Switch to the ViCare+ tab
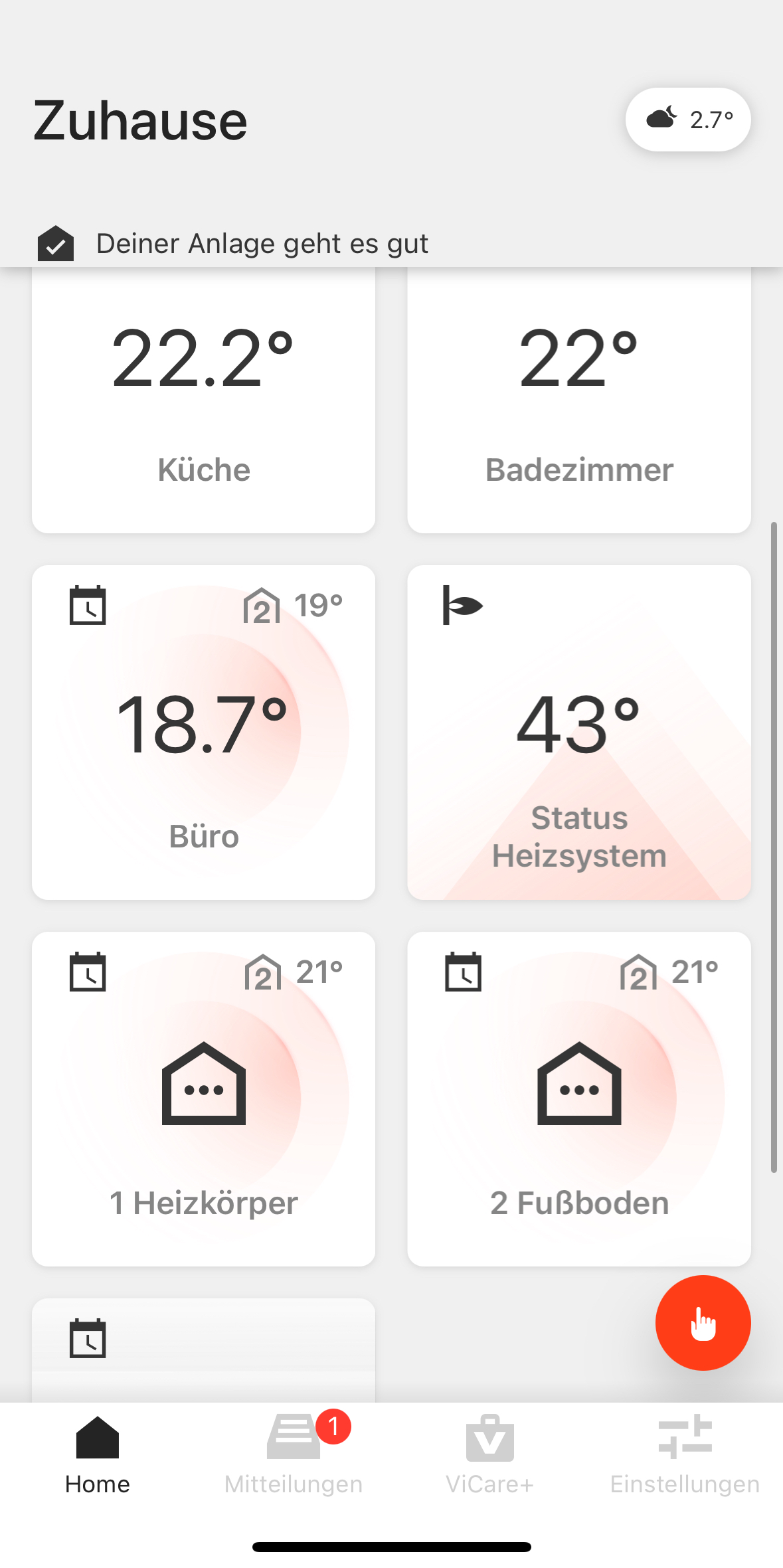 [489, 1454]
